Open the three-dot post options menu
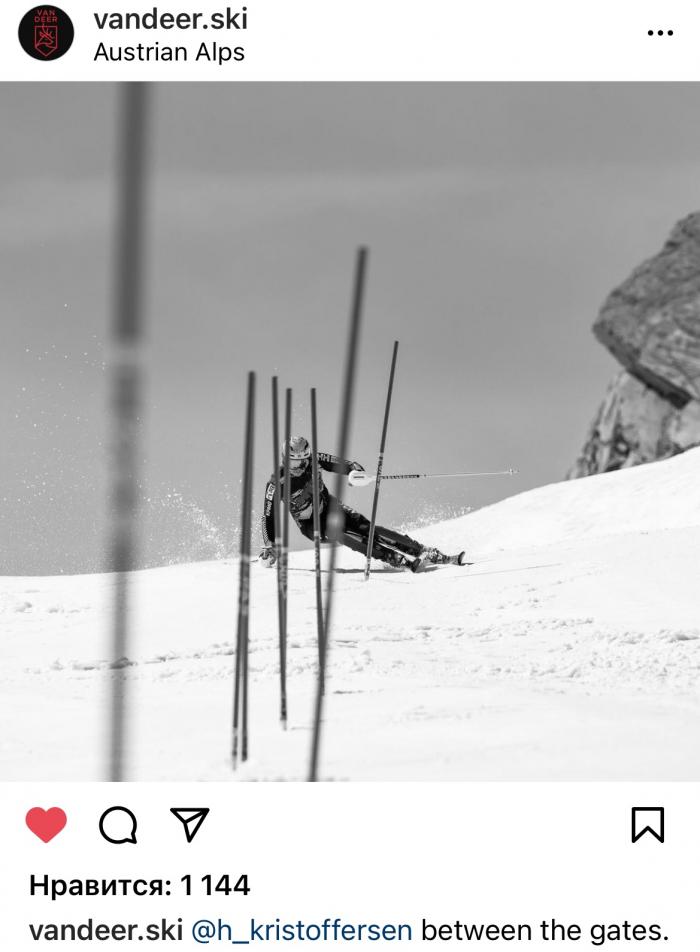This screenshot has height=952, width=700. point(659,33)
